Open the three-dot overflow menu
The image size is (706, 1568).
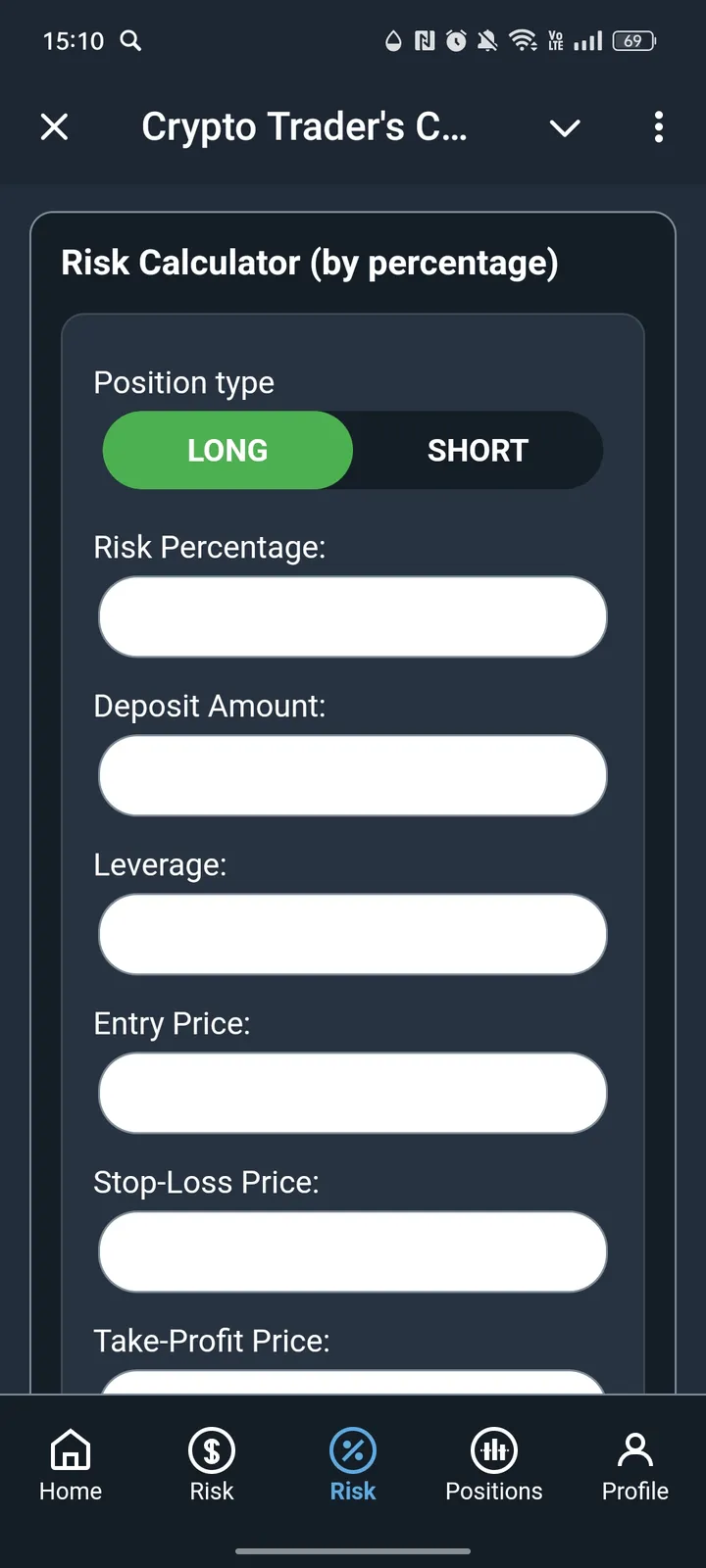click(659, 127)
